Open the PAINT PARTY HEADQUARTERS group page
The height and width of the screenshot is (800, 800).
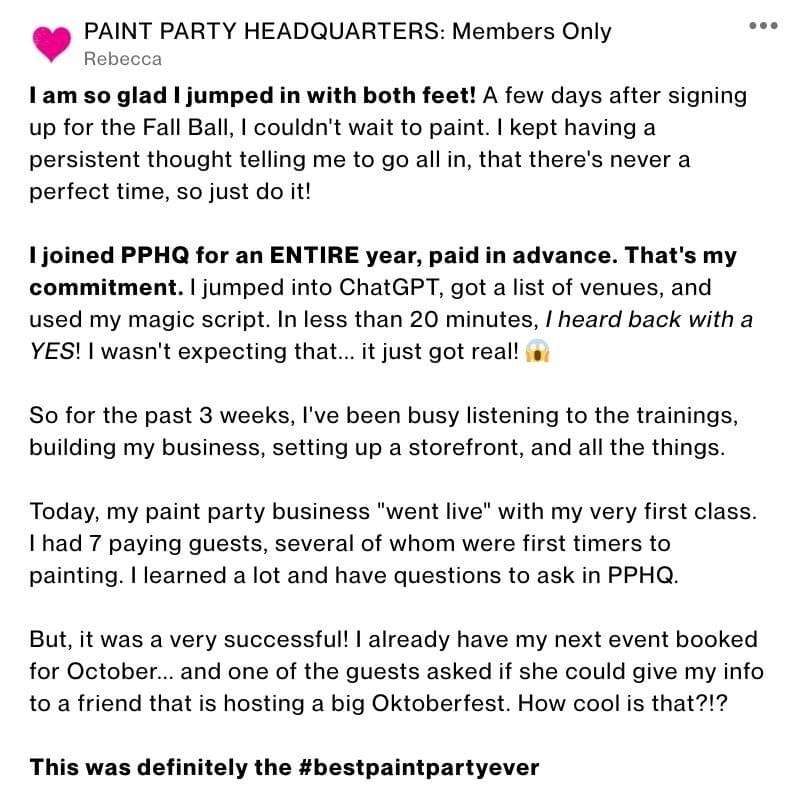[x=347, y=31]
